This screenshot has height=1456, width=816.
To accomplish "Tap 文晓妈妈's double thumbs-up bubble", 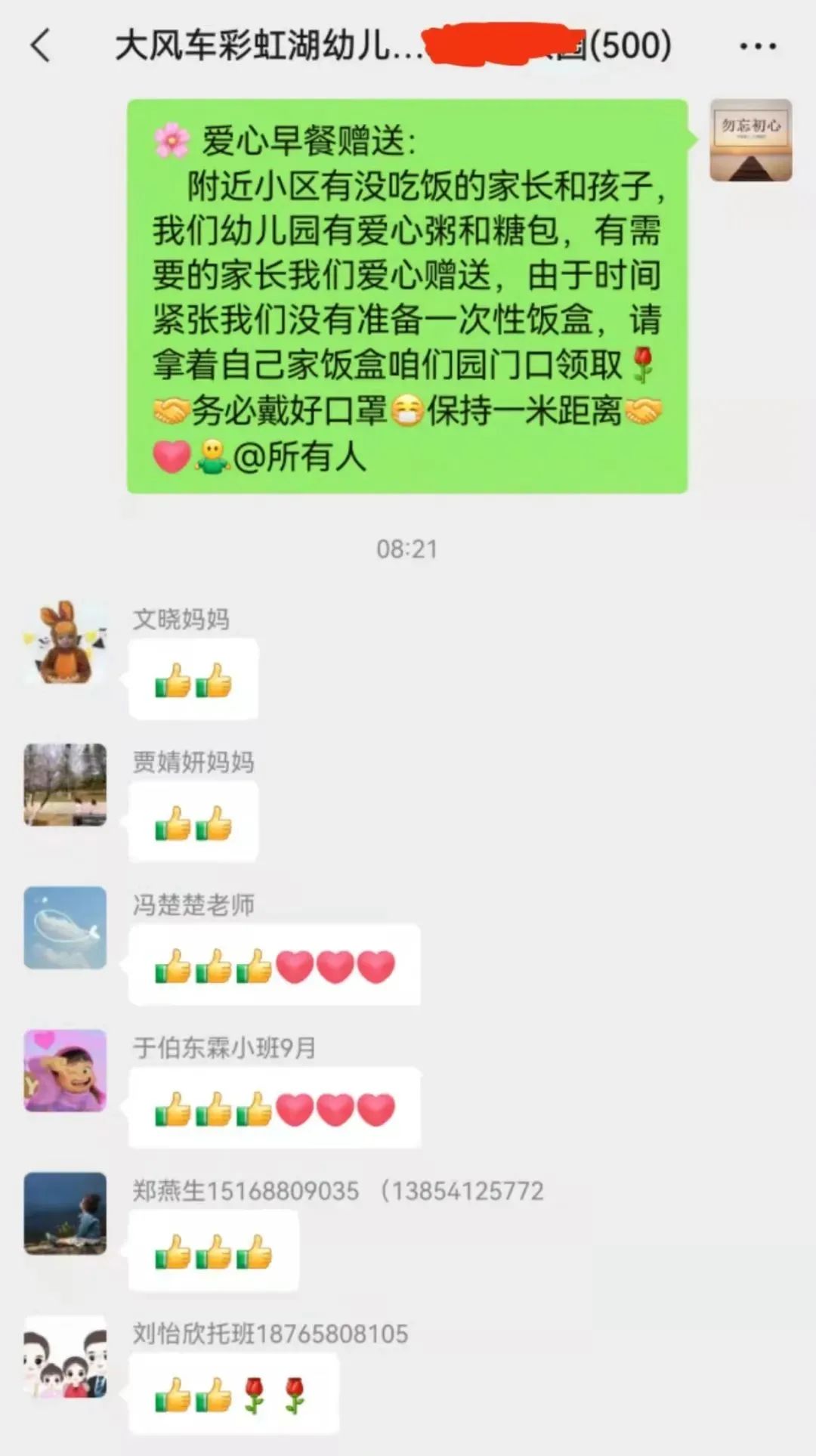I will 193,680.
